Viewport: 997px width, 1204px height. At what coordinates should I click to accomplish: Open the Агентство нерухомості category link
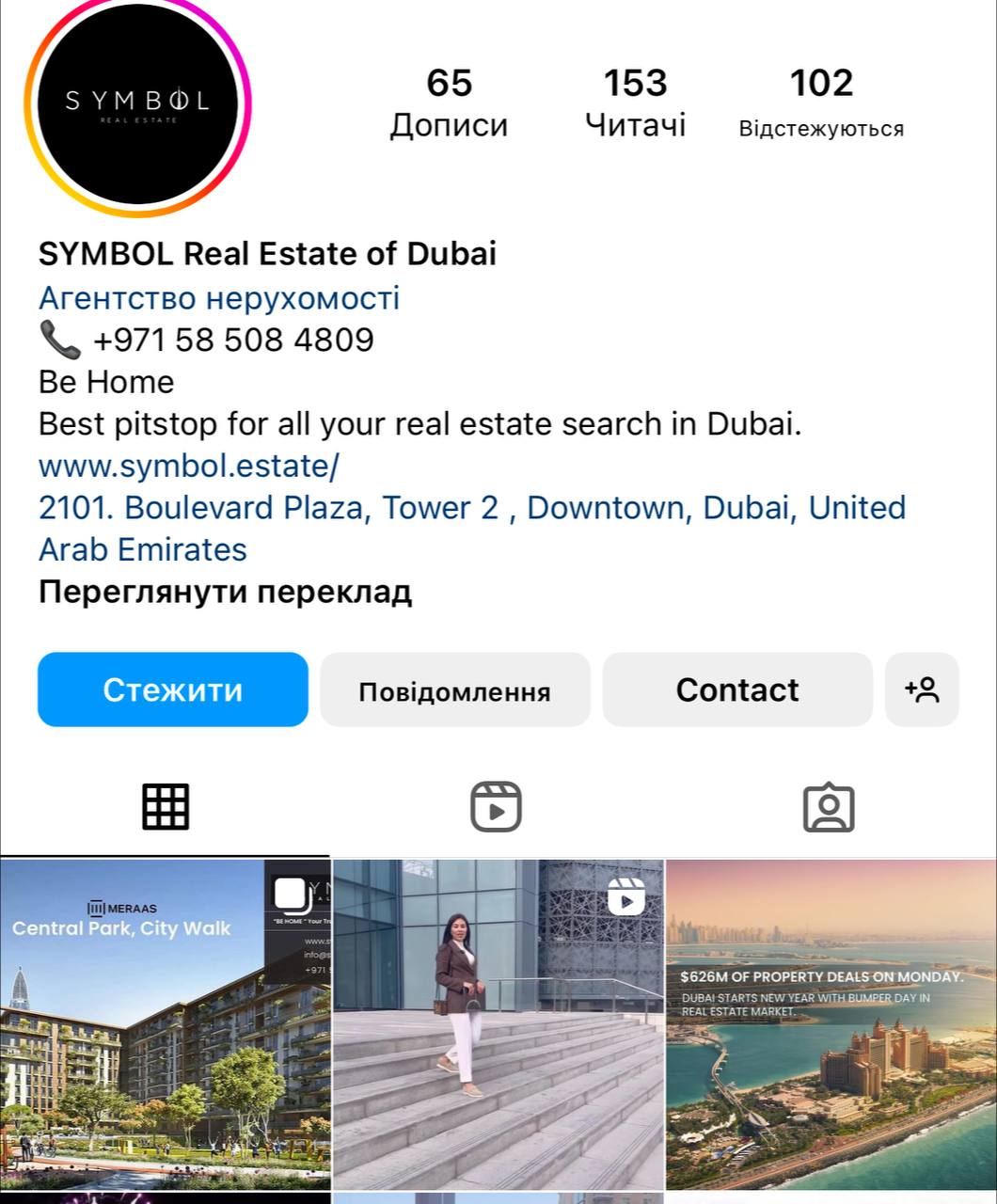click(x=219, y=298)
